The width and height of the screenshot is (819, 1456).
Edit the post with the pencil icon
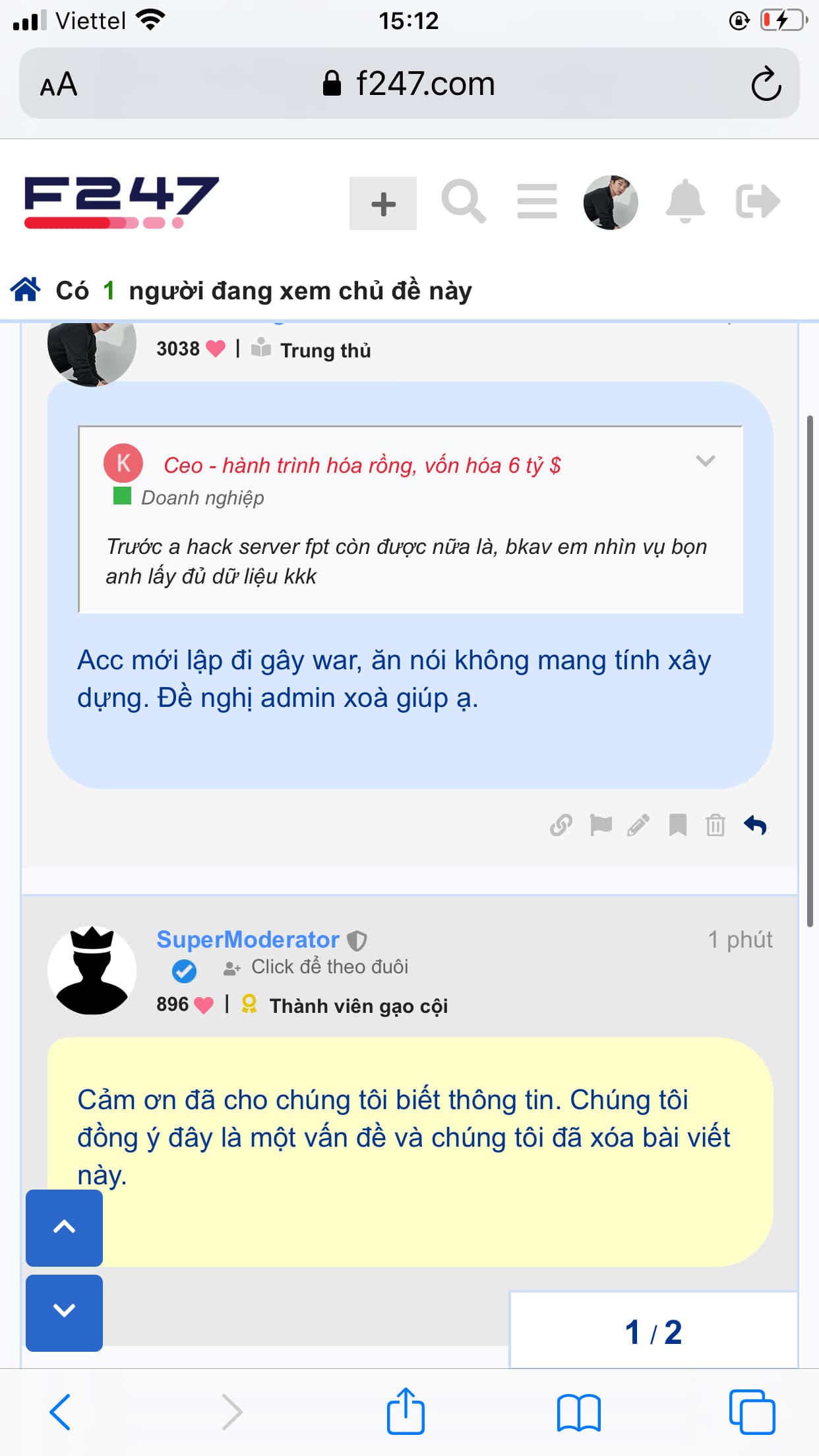[638, 825]
